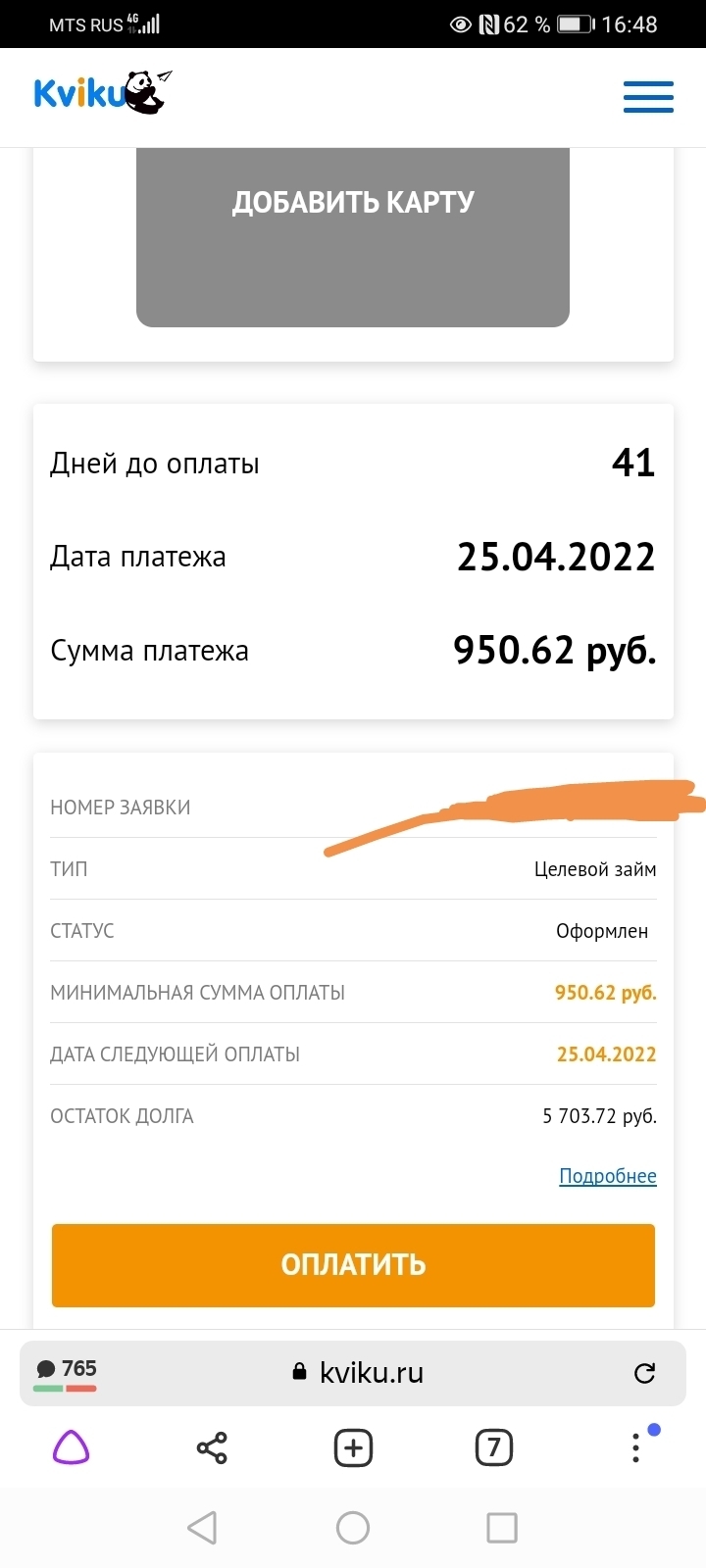706x1568 pixels.
Task: Open the 765 comments counter
Action: click(67, 1370)
